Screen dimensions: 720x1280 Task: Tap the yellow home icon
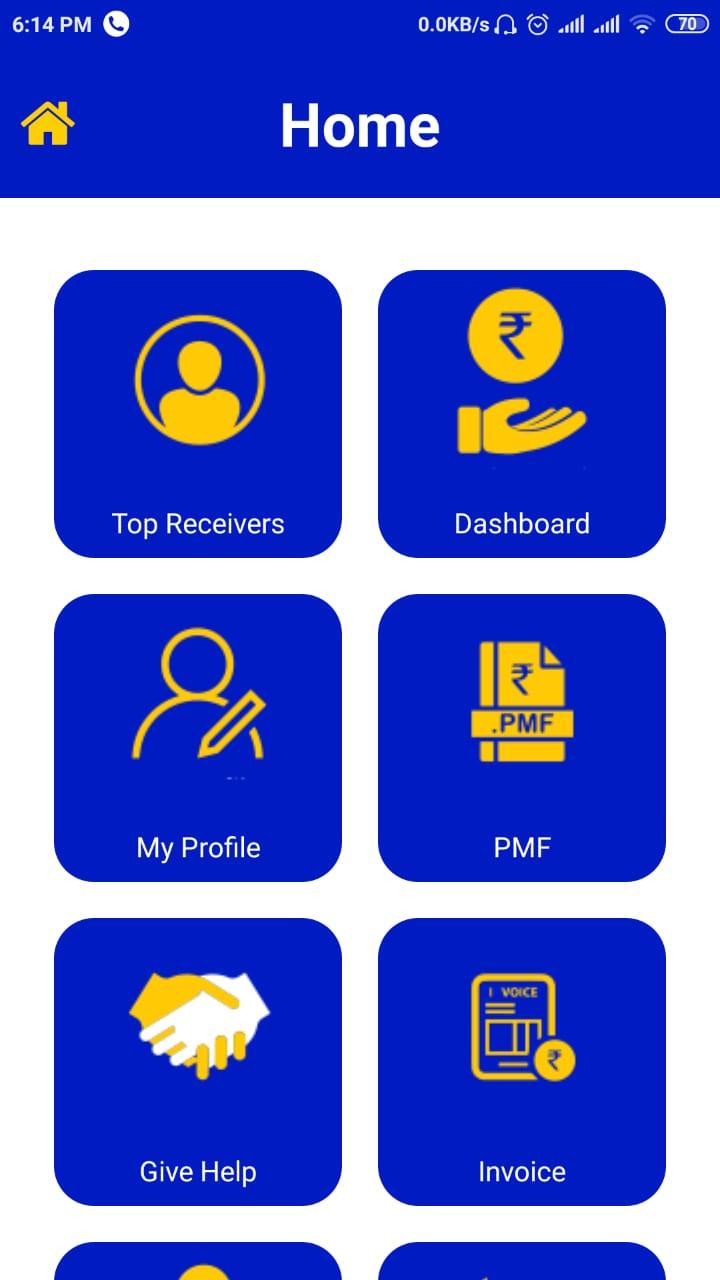[x=48, y=124]
